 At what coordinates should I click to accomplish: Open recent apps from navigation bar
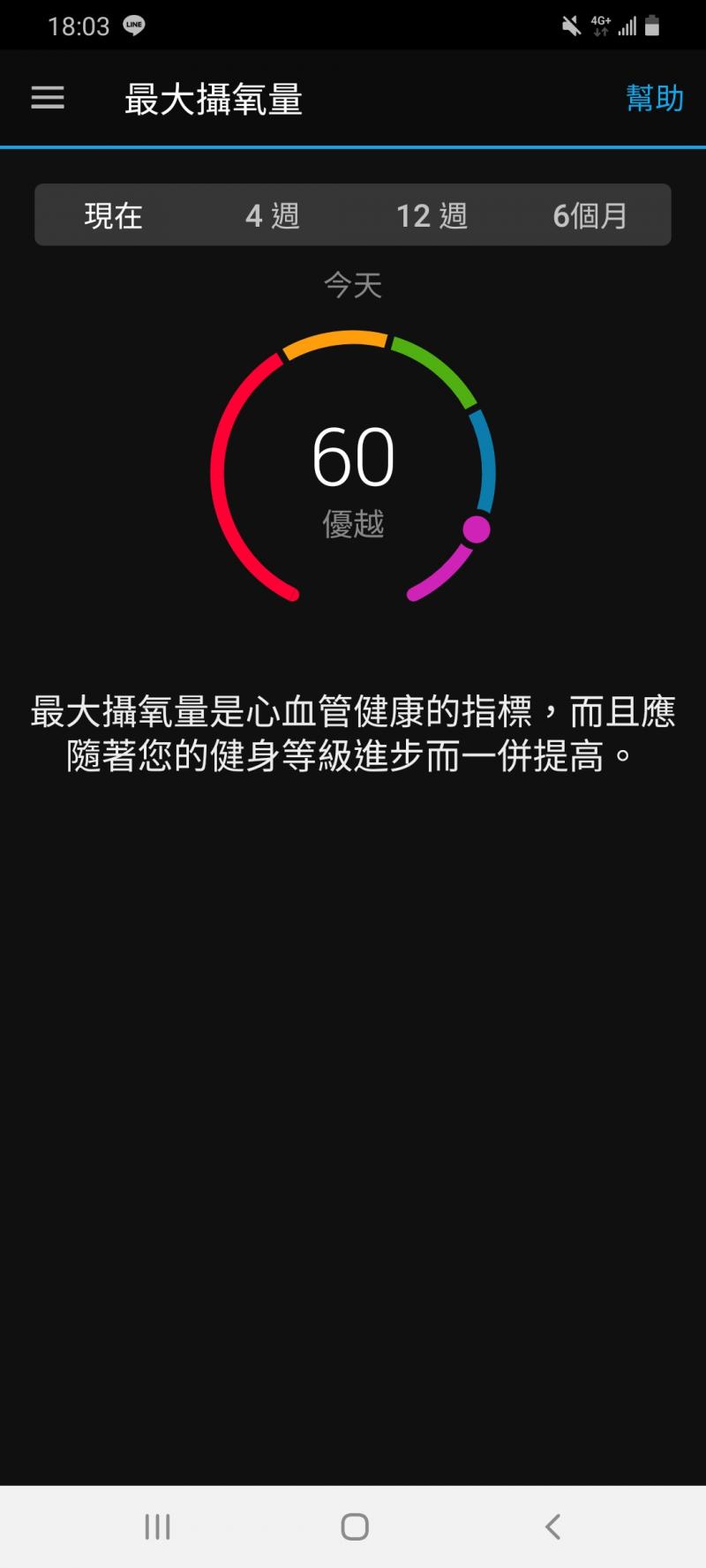157,1527
